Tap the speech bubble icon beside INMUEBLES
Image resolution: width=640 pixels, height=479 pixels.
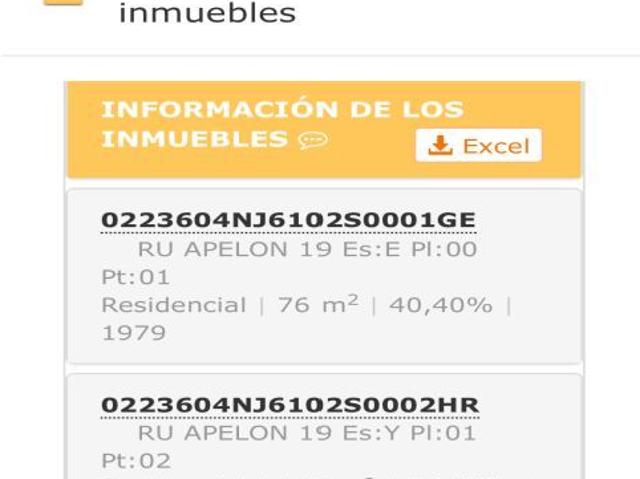point(313,140)
